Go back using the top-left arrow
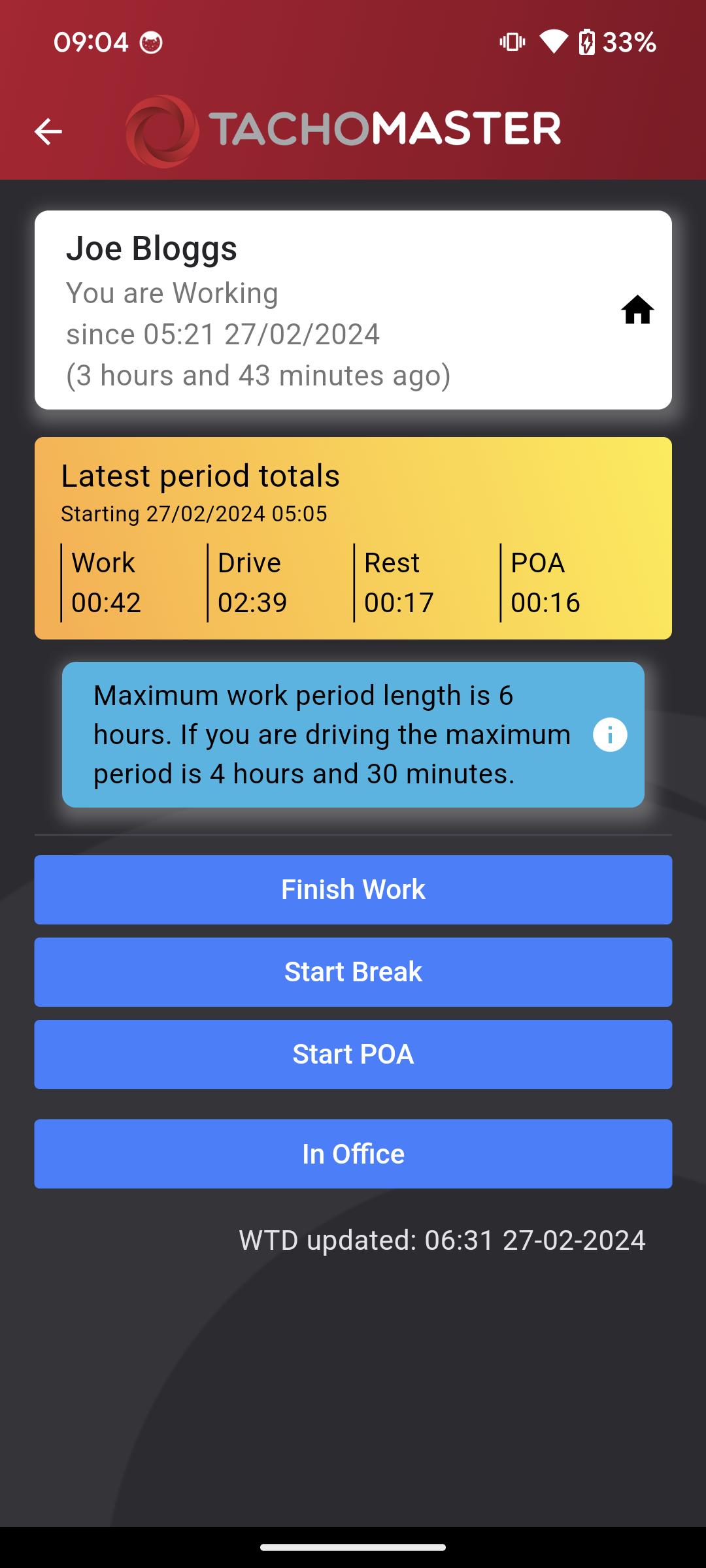This screenshot has height=1568, width=706. (x=48, y=131)
